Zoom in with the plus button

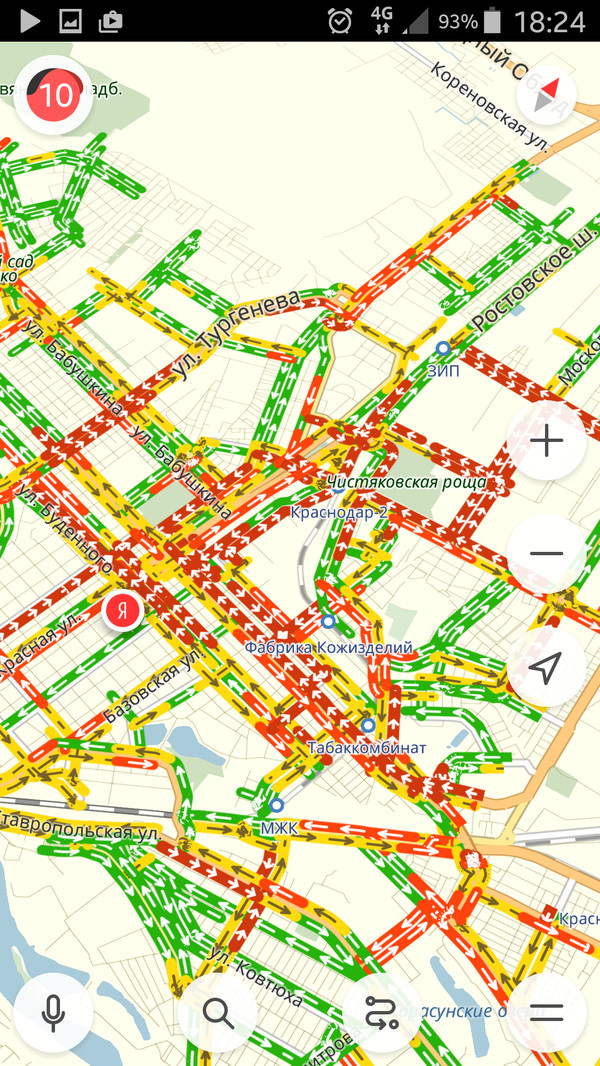coord(546,440)
